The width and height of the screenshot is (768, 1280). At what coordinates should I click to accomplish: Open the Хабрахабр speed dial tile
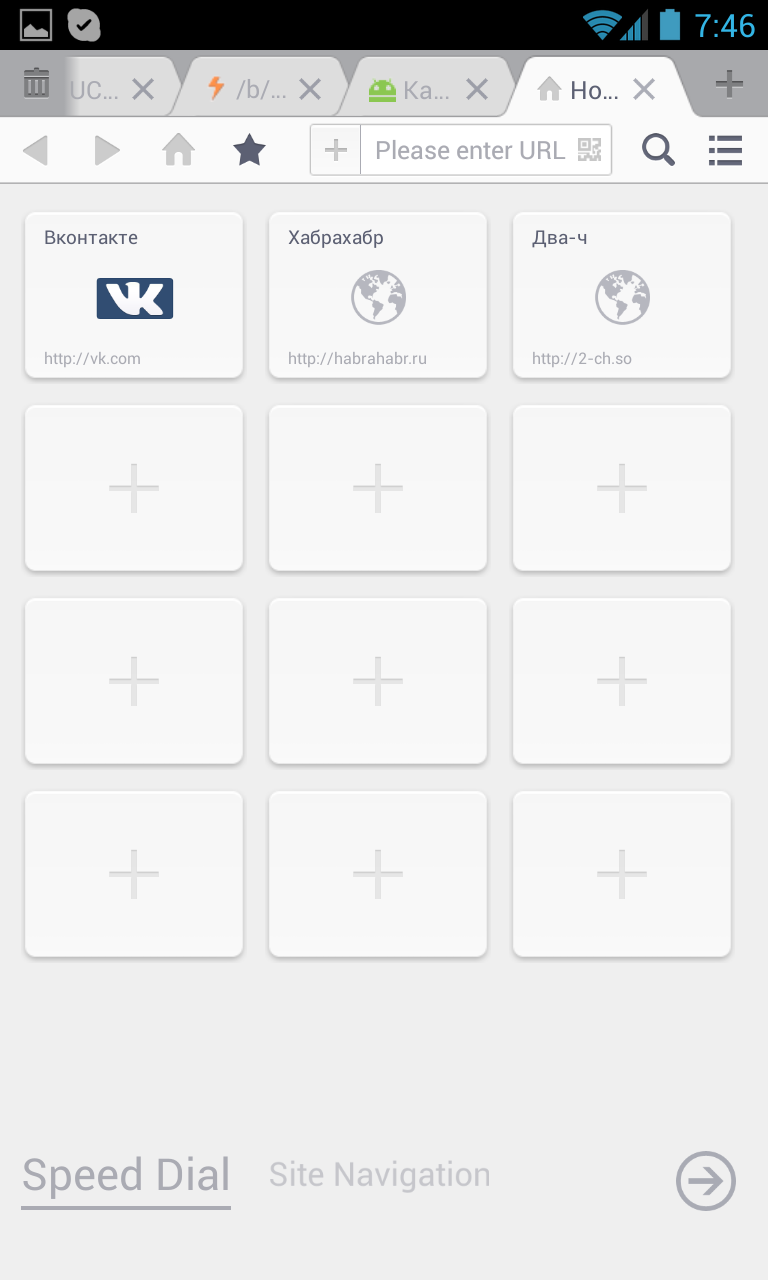coord(378,295)
